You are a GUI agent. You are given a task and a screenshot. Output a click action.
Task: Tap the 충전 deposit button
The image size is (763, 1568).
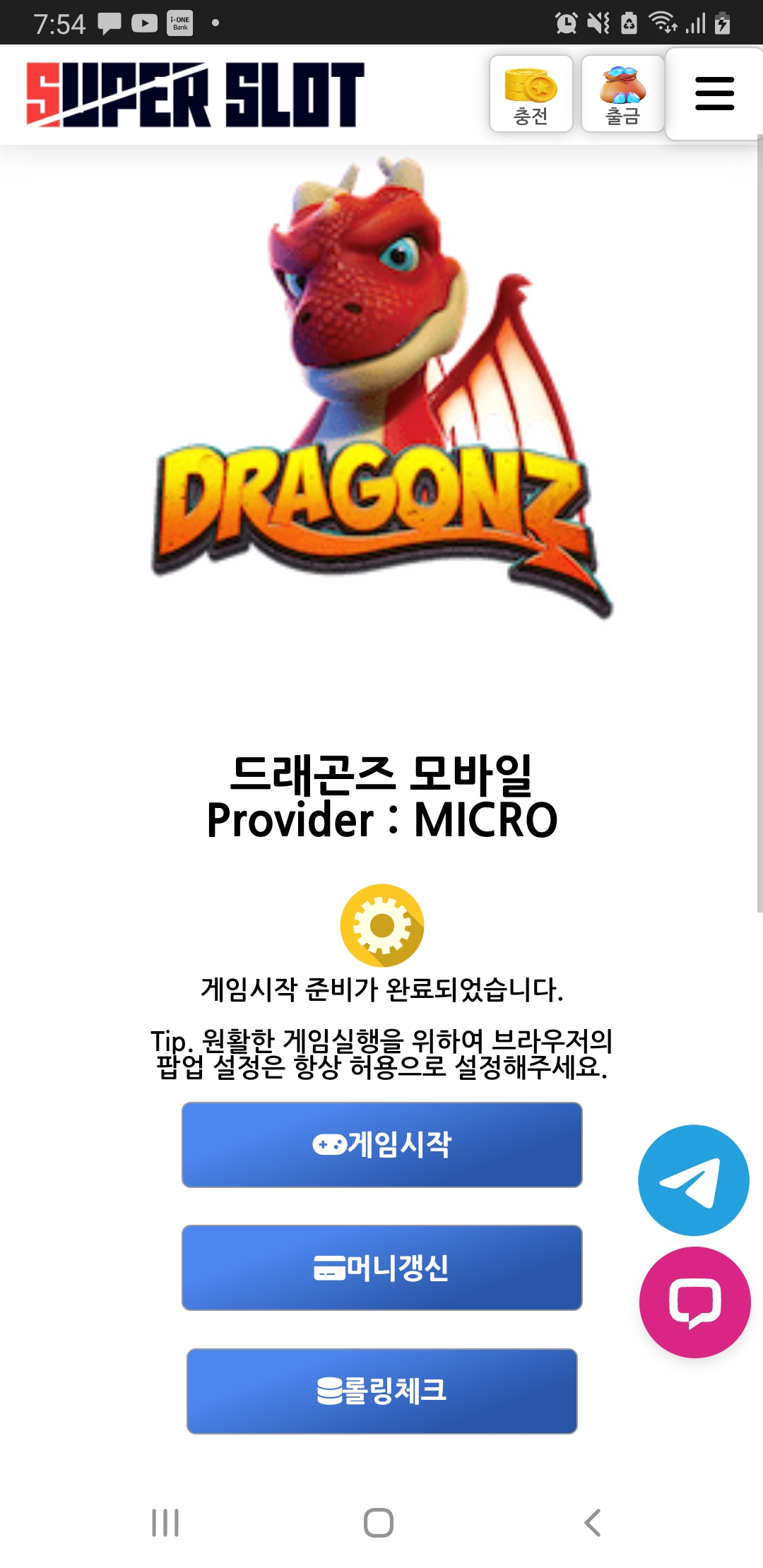click(531, 94)
